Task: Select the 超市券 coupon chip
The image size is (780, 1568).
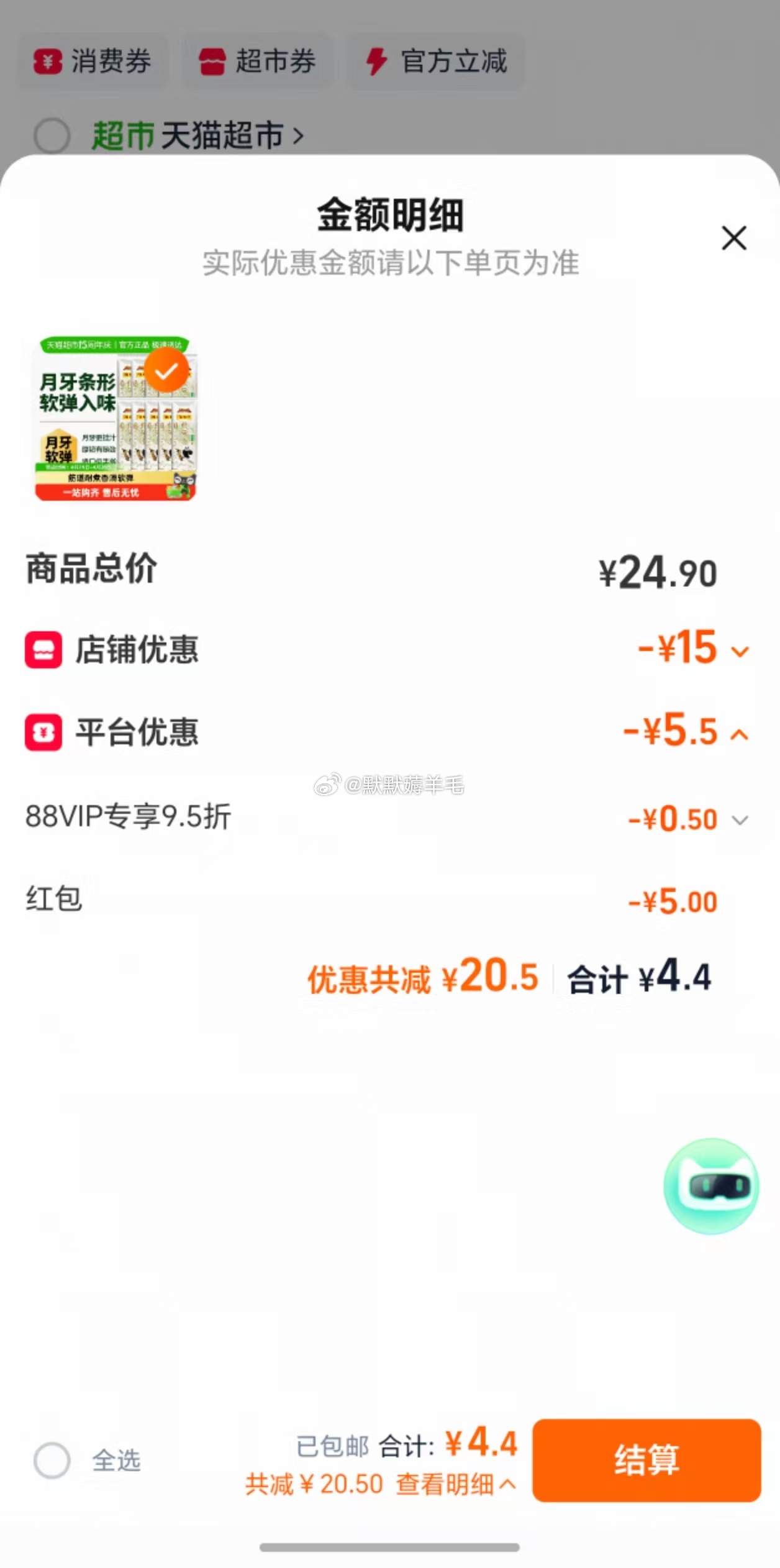Action: [x=257, y=62]
